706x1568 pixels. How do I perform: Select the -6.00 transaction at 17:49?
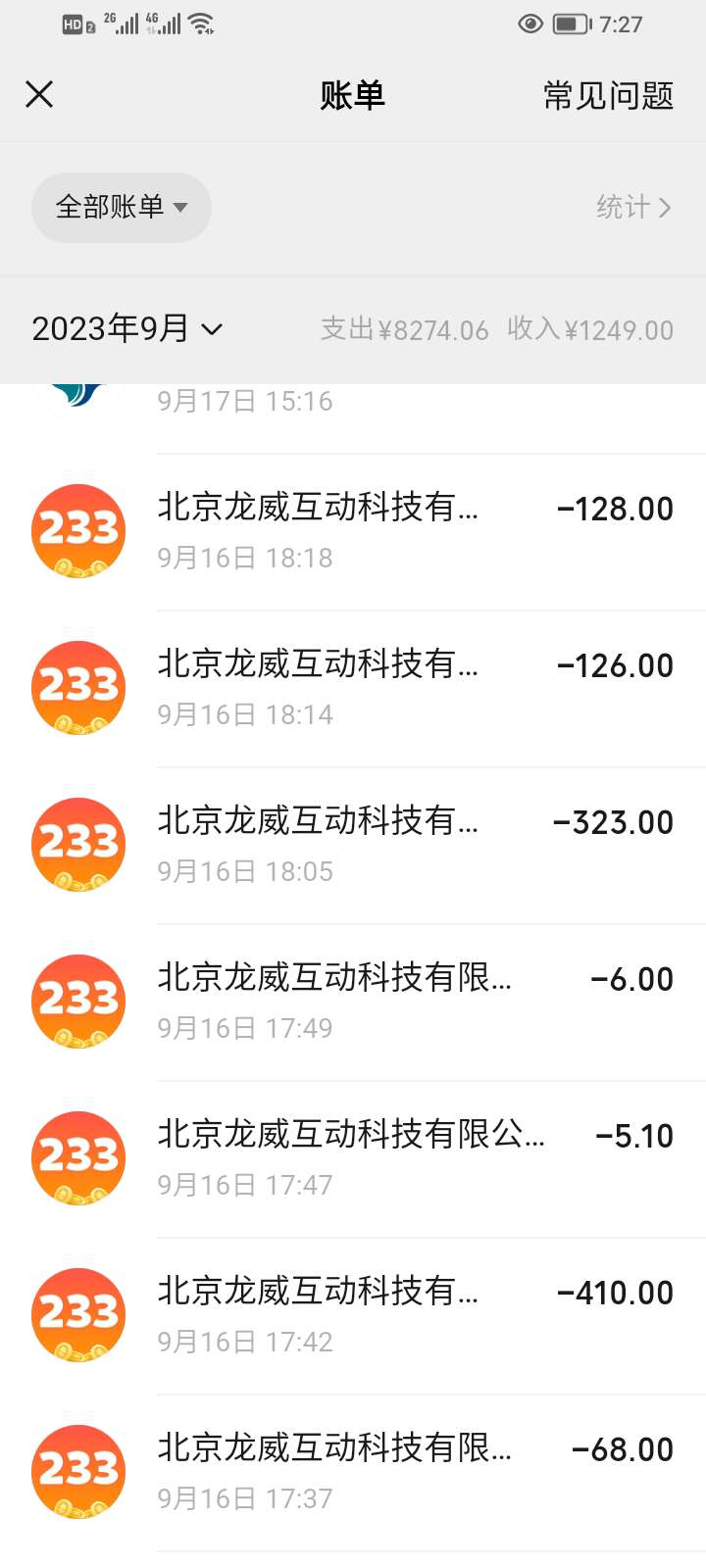pos(392,1002)
